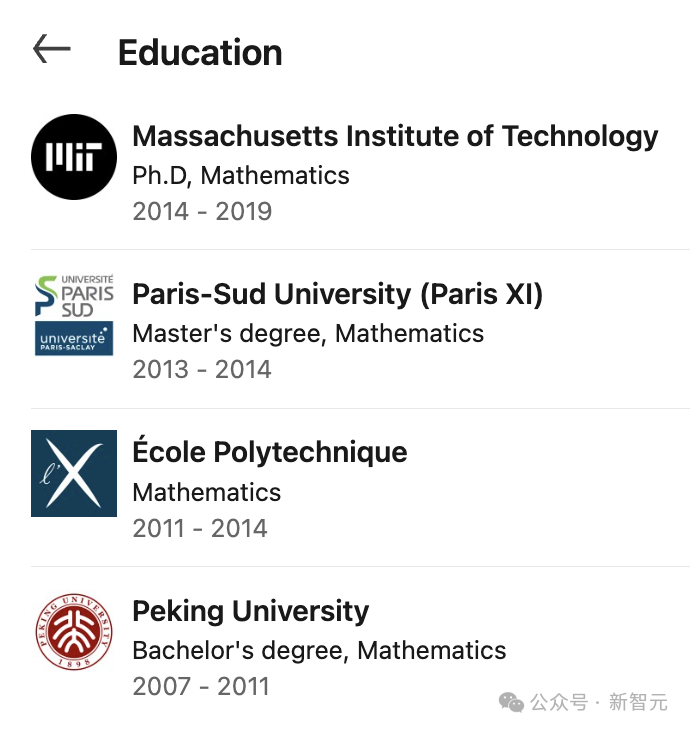Viewport: 690px width, 730px height.
Task: Open the Peking University education entry
Action: click(250, 611)
